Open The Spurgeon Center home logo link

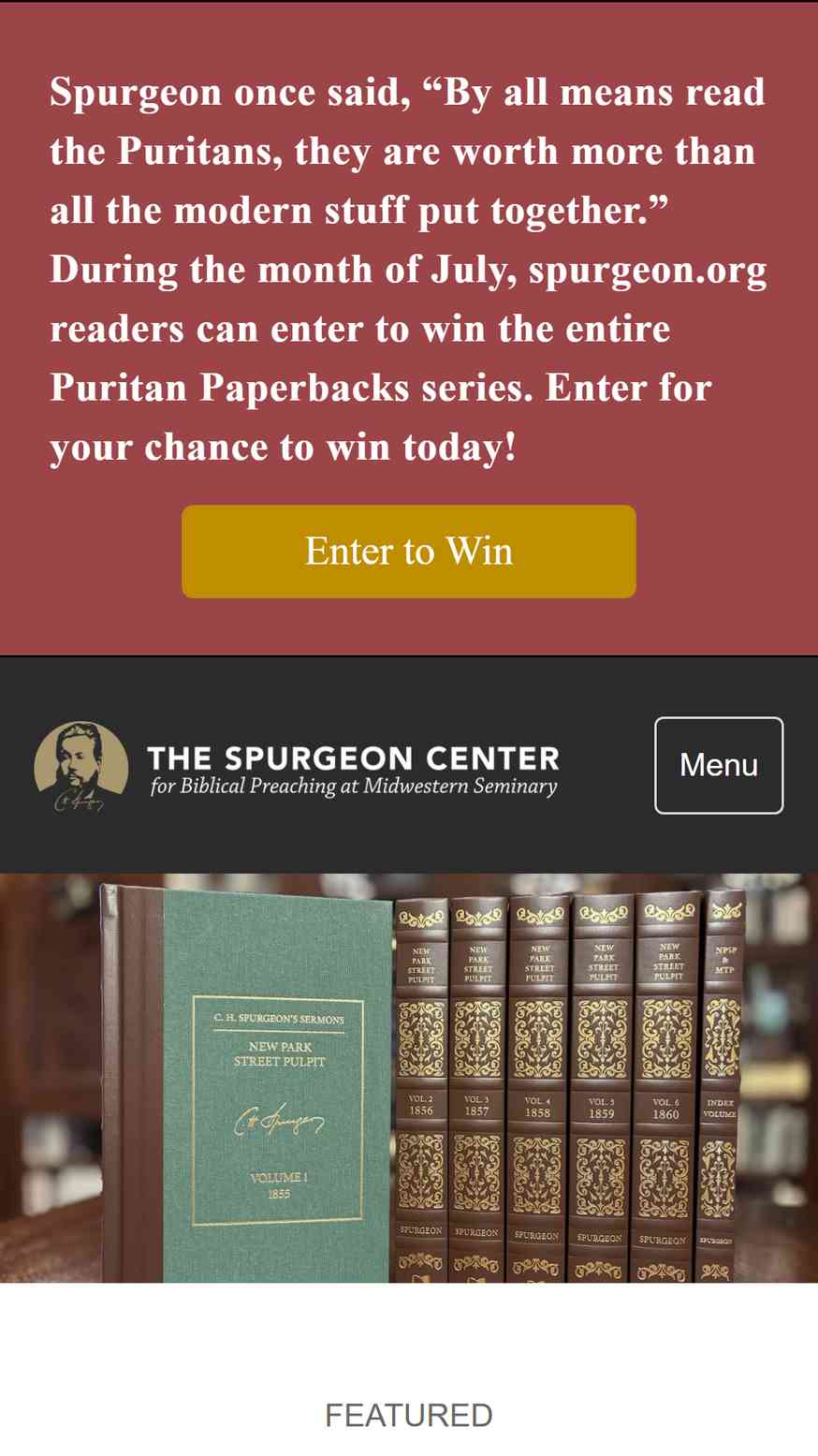pos(297,767)
